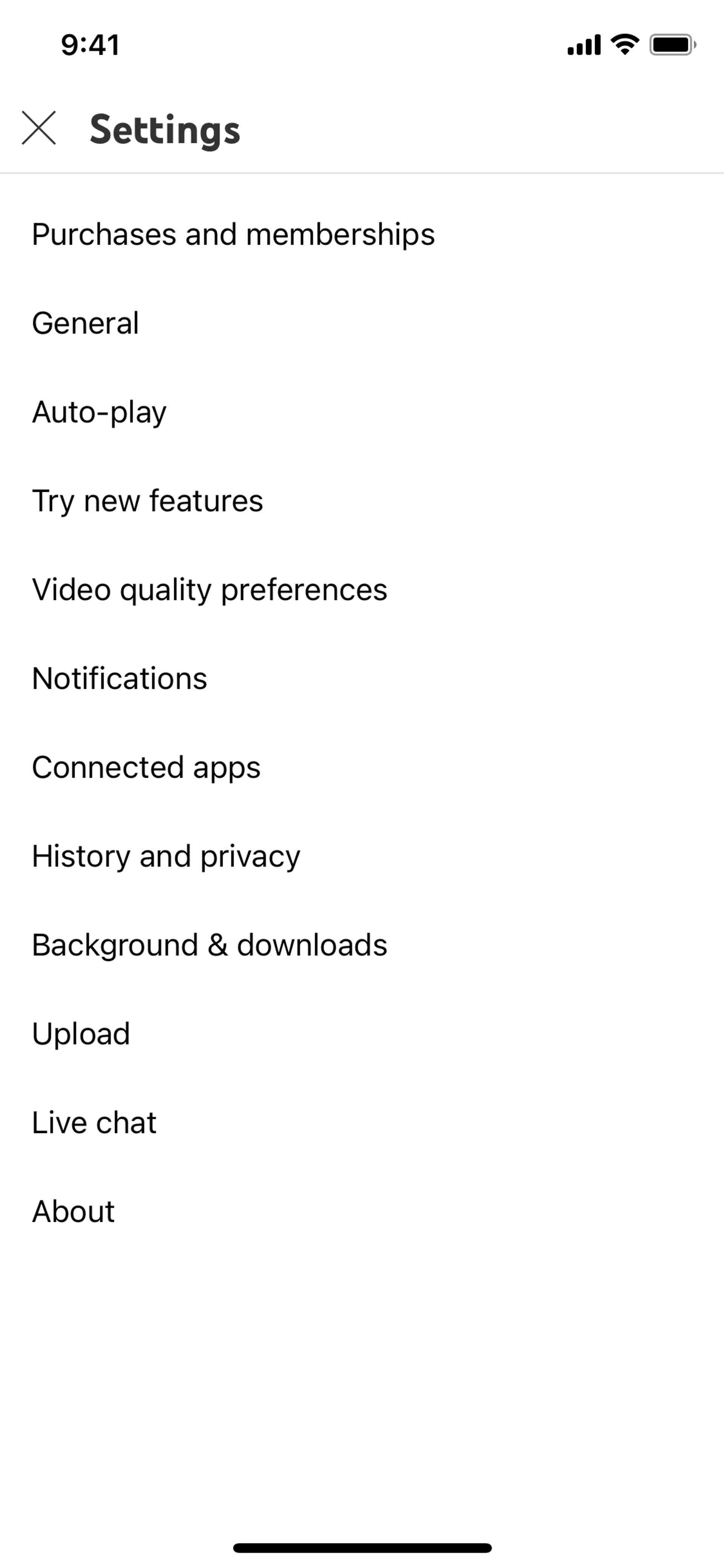The image size is (724, 1568).
Task: Open Background & downloads settings
Action: (209, 945)
